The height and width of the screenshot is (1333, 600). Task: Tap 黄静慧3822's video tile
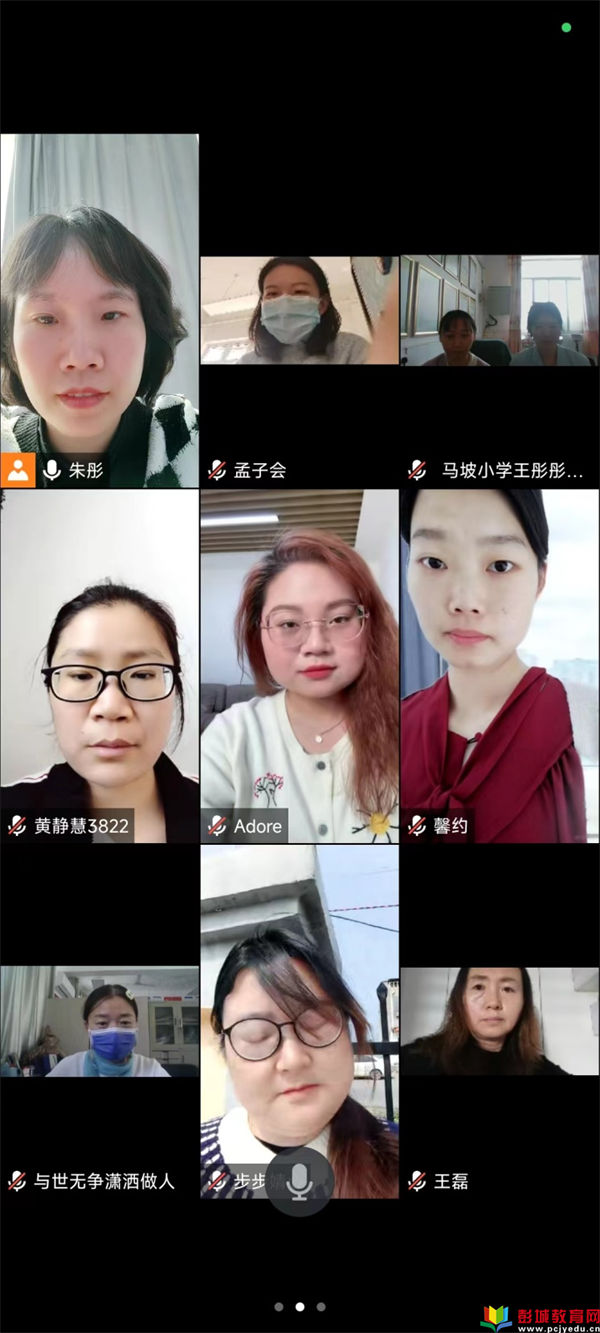(99, 665)
